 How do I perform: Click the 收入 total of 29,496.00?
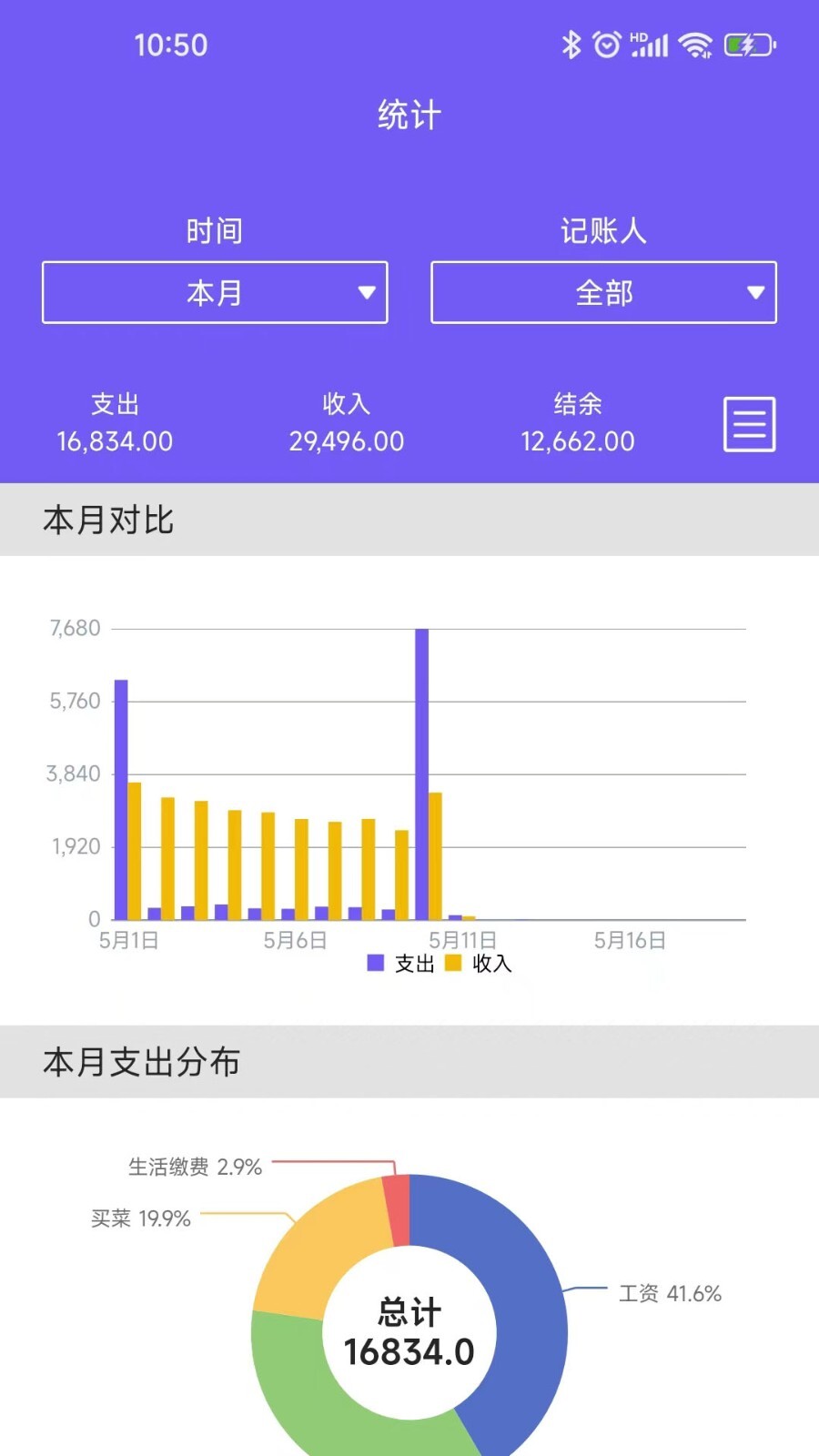coord(346,441)
